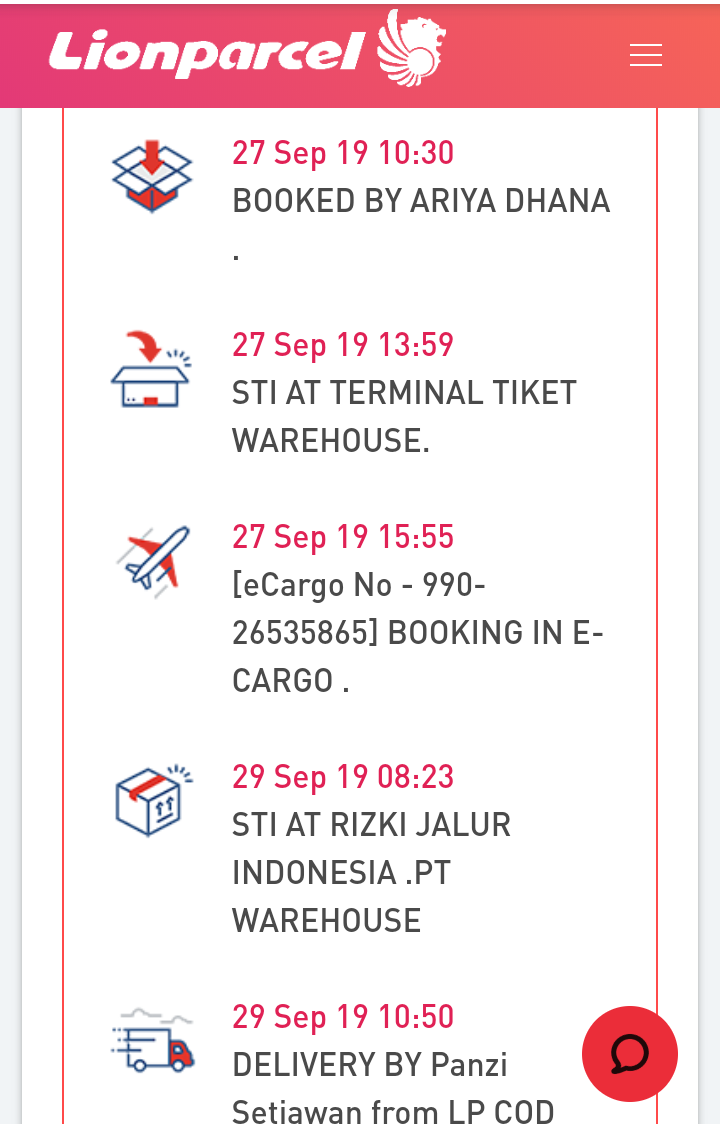Click the 27 Sep 19 13:59 timestamp
This screenshot has width=720, height=1124.
(x=343, y=344)
